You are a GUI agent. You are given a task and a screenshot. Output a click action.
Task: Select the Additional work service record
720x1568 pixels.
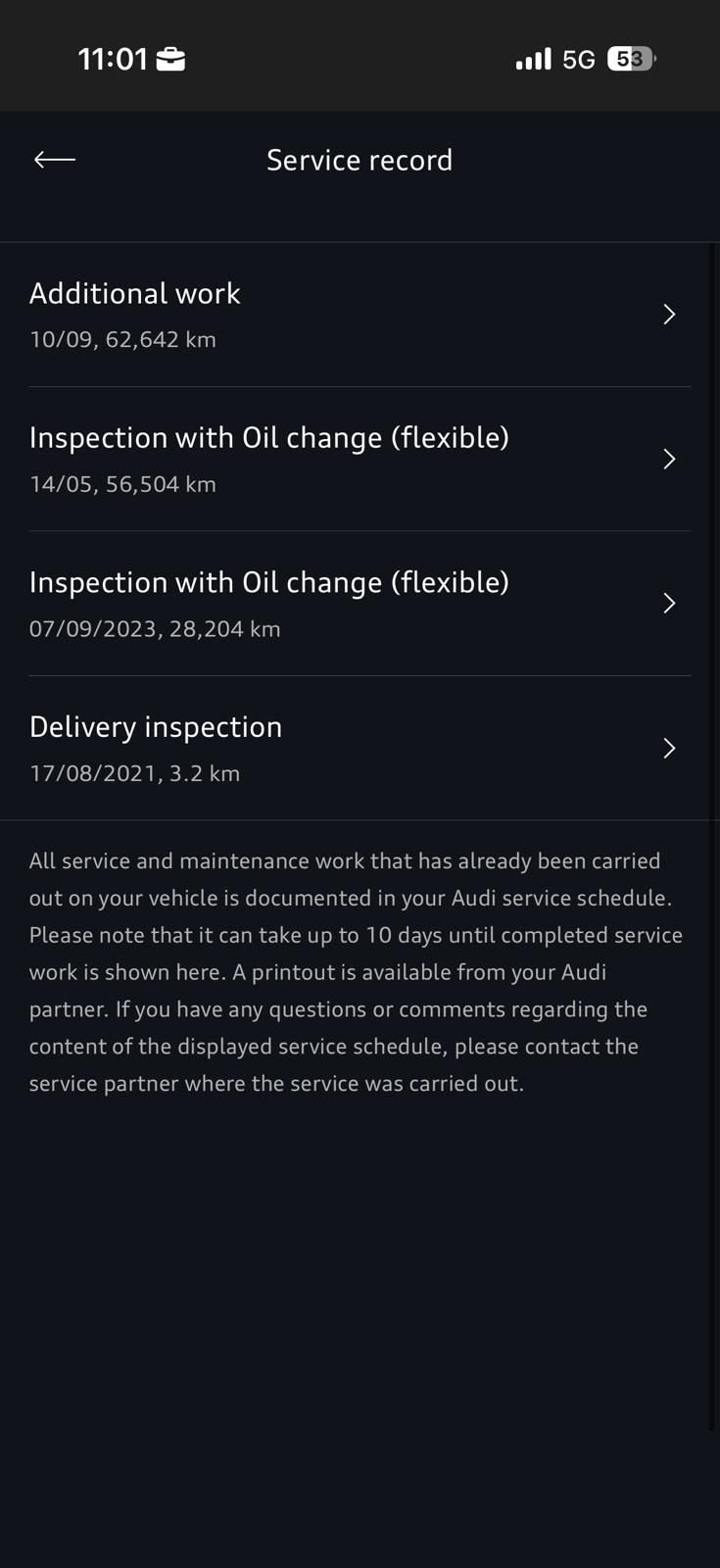pos(135,292)
